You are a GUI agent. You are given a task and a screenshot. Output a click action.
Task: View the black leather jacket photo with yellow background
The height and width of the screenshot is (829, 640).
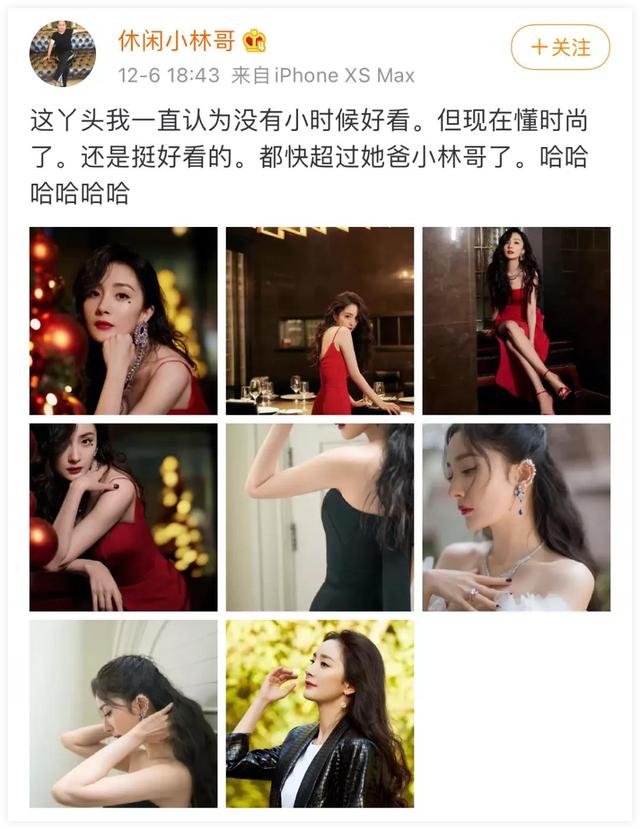click(319, 712)
